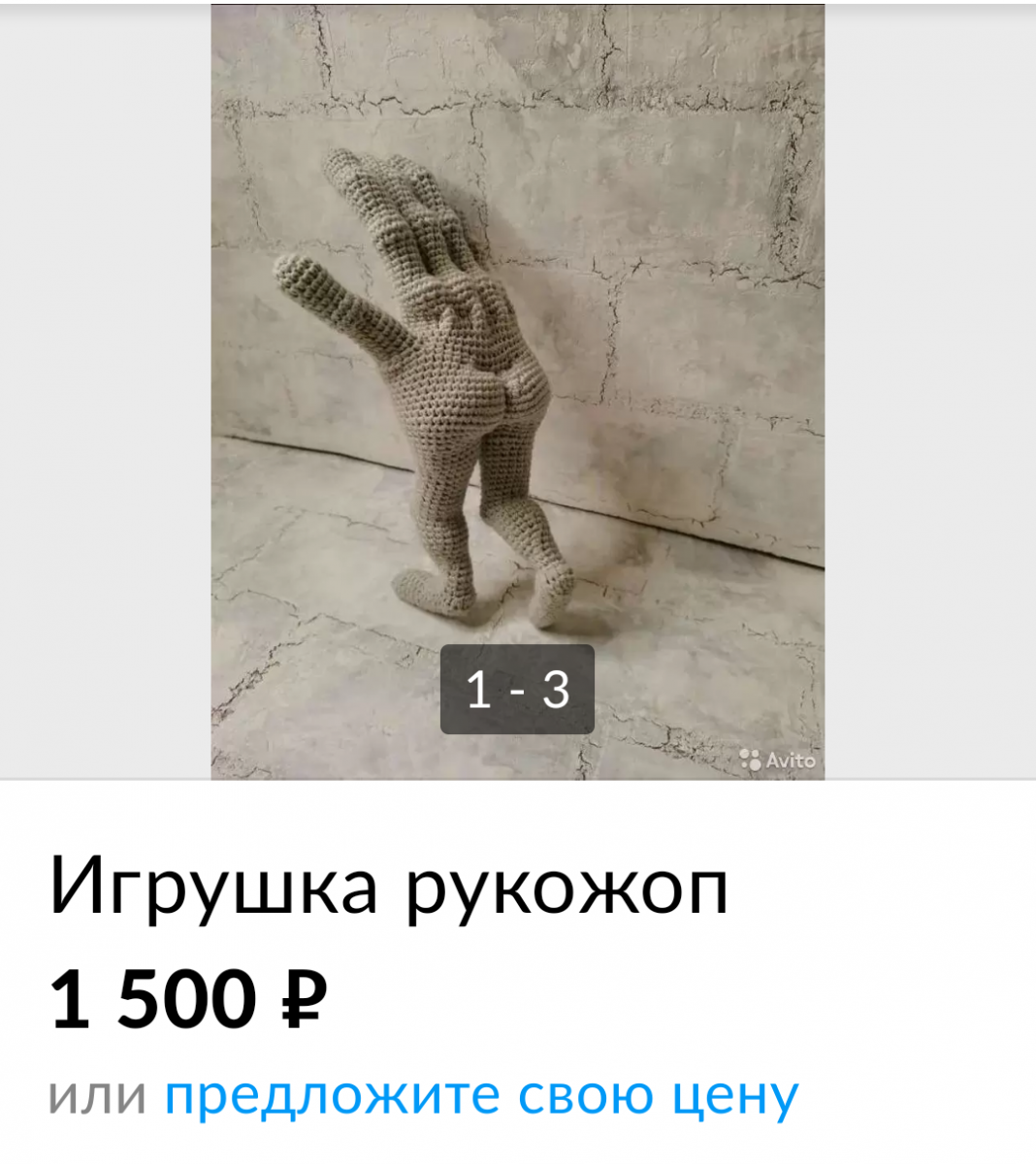Open the listing photo in full view
Image resolution: width=1036 pixels, height=1164 pixels.
pos(517,388)
